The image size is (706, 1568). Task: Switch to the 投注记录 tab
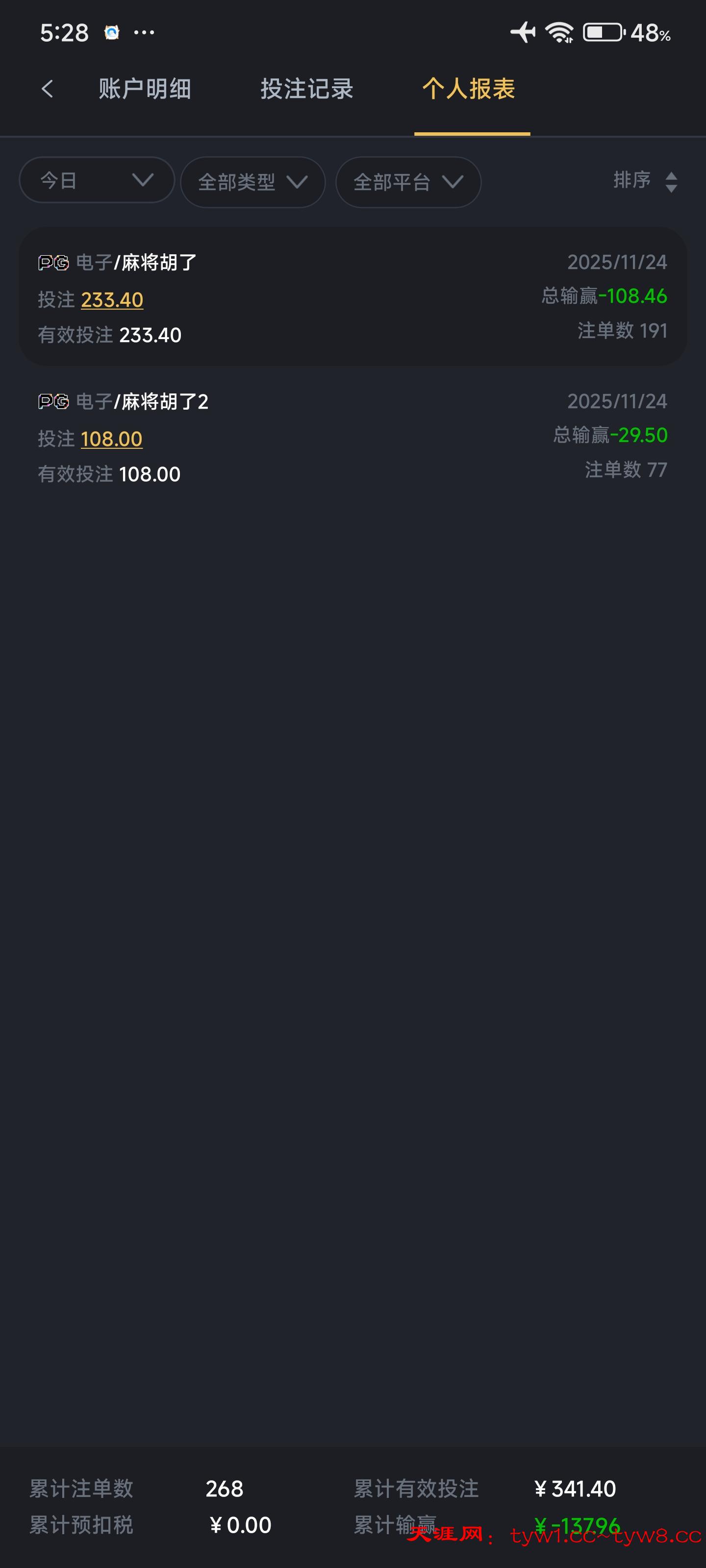tap(307, 89)
